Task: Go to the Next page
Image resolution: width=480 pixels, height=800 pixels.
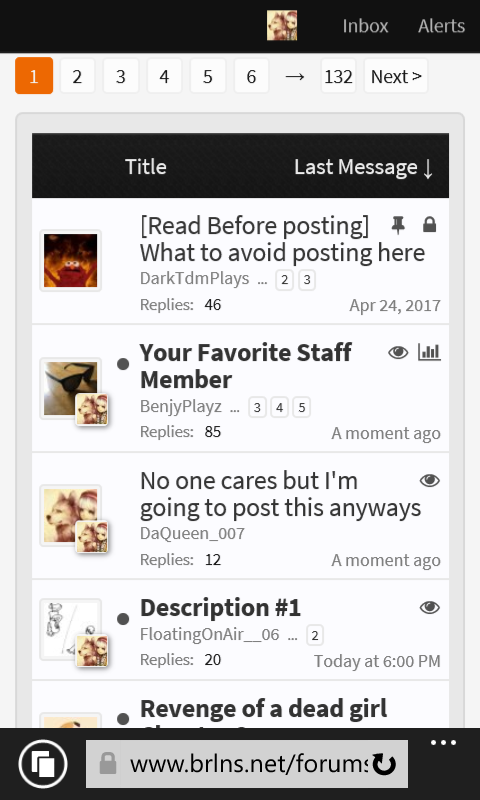Action: coord(396,76)
